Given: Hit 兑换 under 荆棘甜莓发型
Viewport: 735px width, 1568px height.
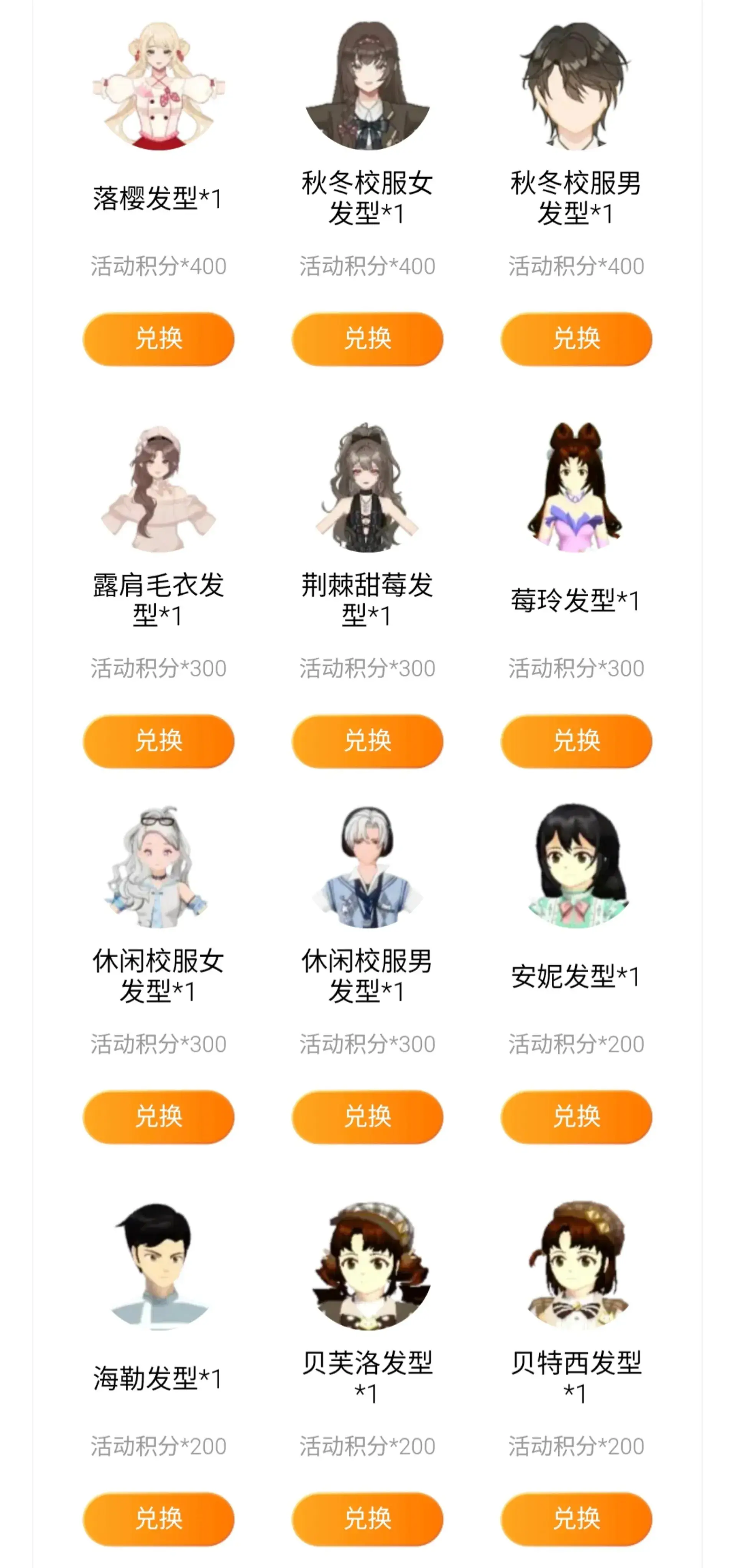Looking at the screenshot, I should (x=367, y=741).
